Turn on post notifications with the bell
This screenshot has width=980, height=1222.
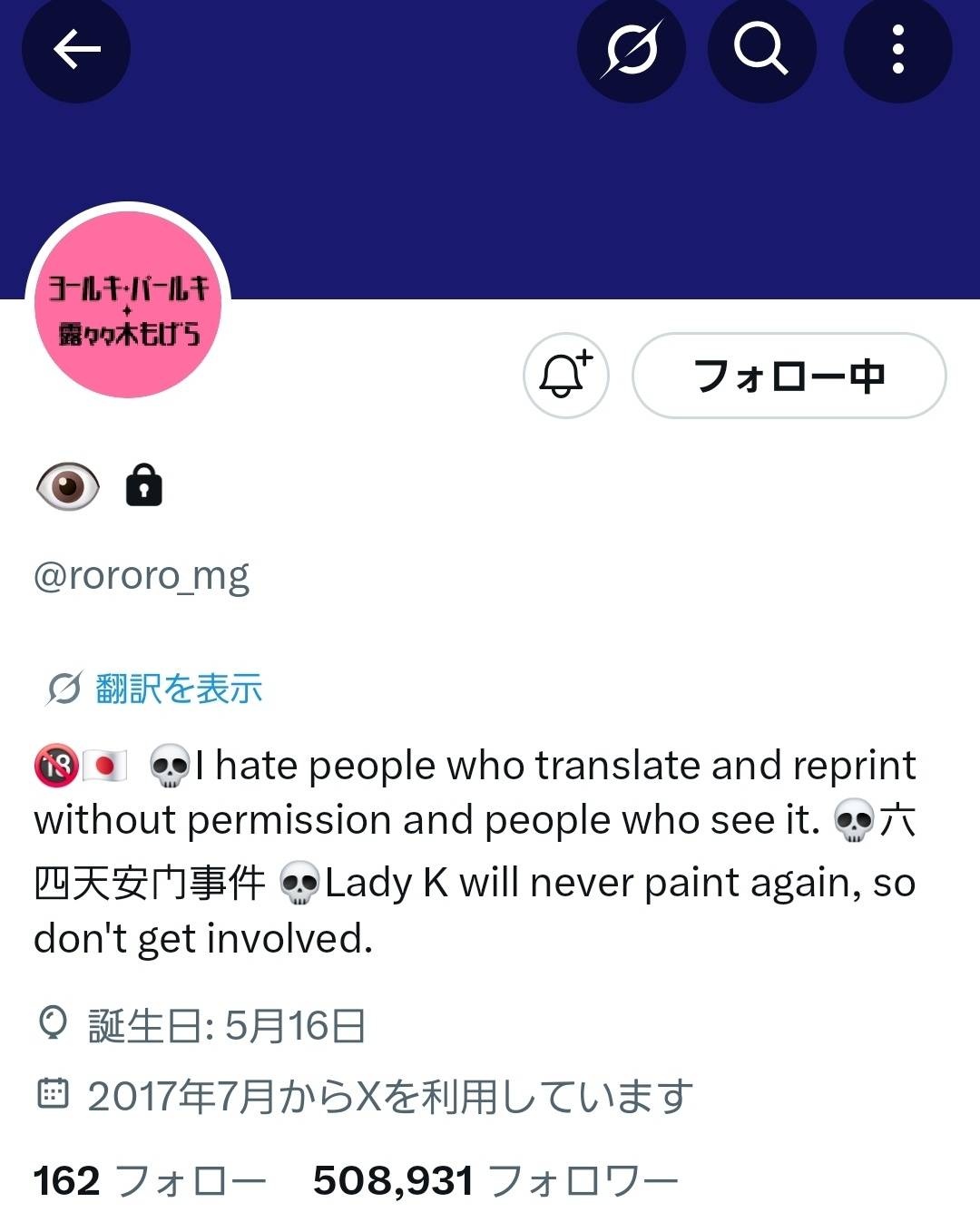tap(565, 375)
